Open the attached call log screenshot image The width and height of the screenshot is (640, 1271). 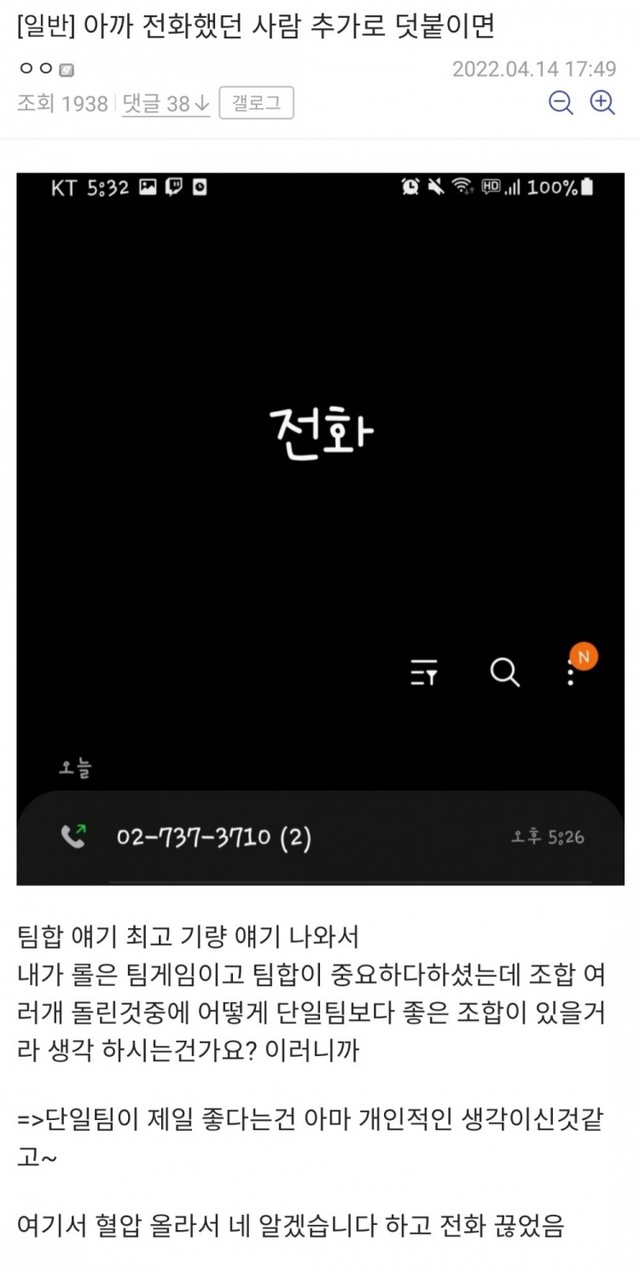point(320,528)
